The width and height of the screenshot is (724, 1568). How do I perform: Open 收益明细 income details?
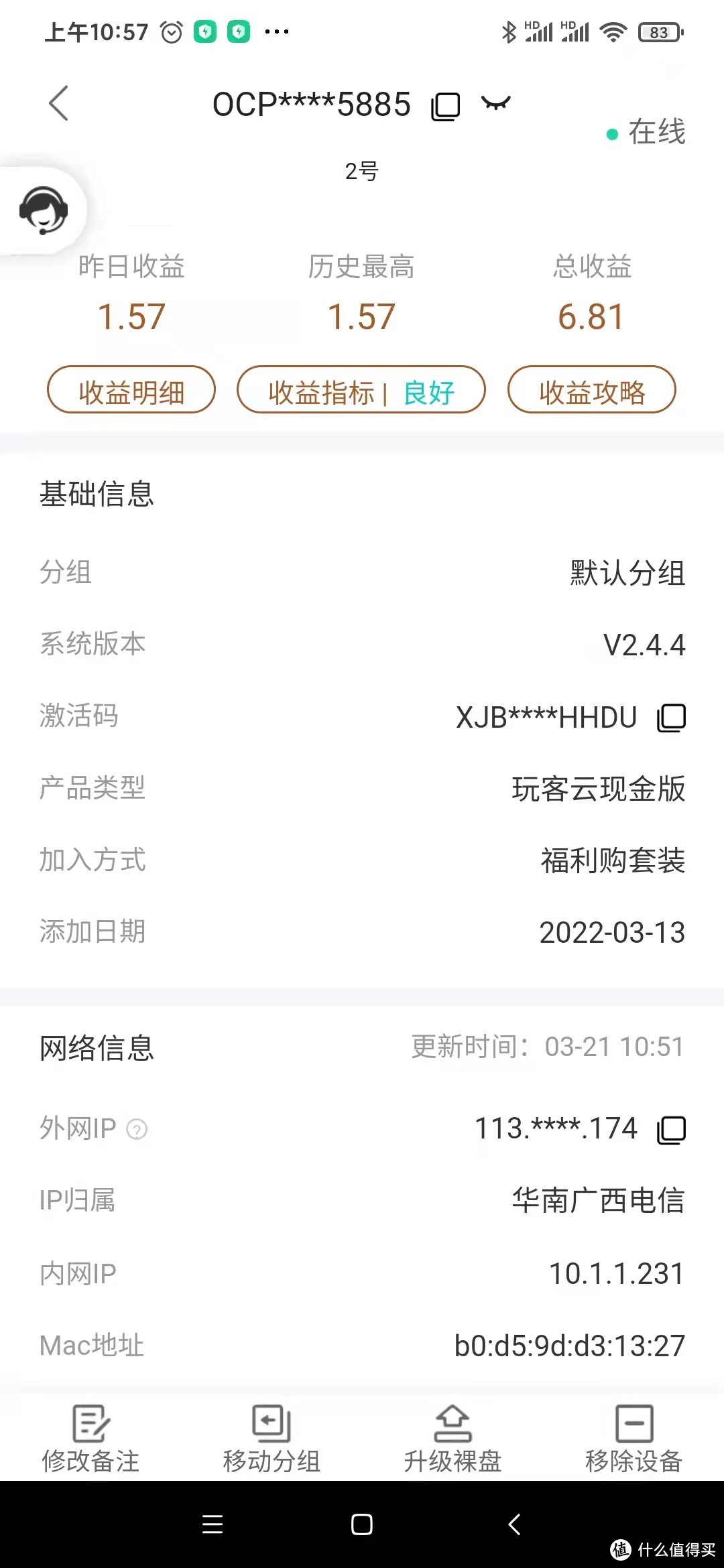tap(131, 391)
